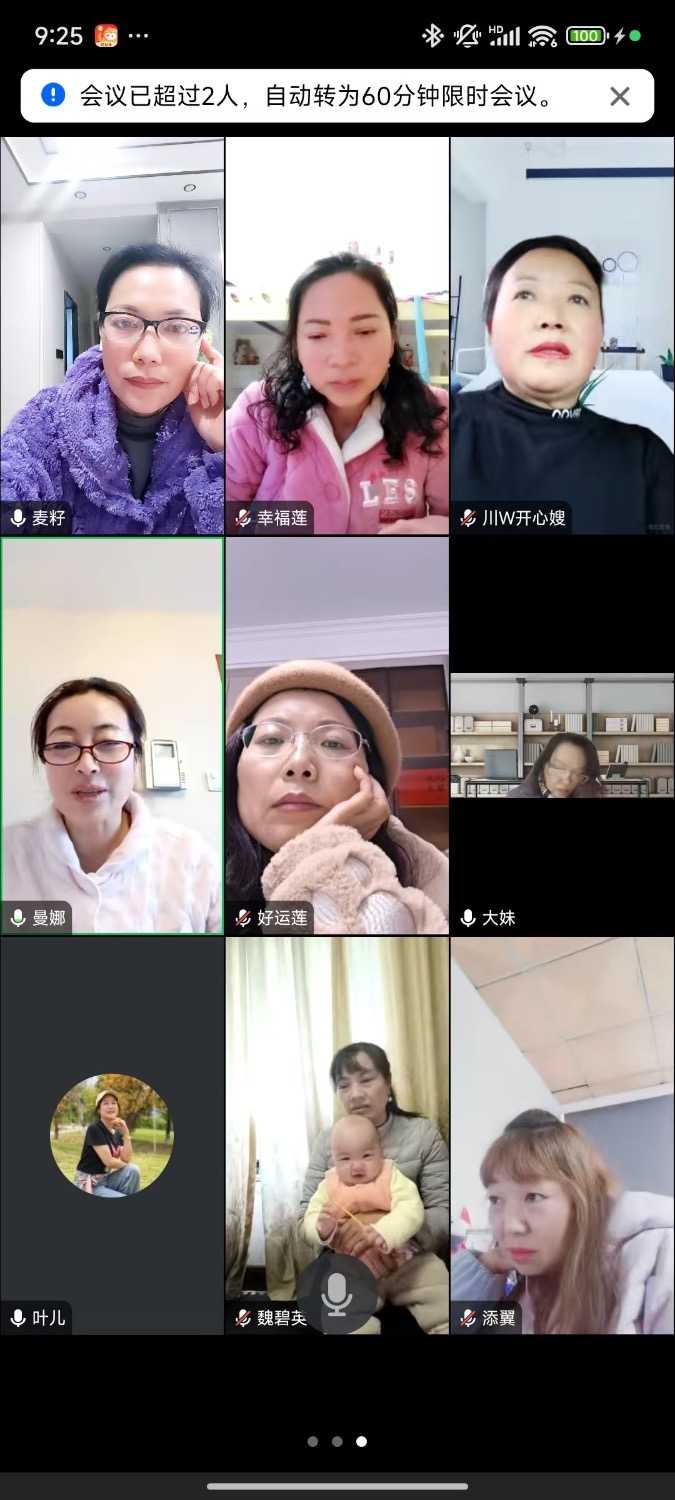This screenshot has height=1500, width=675.
Task: Open 曼娜's video tile
Action: pyautogui.click(x=112, y=735)
